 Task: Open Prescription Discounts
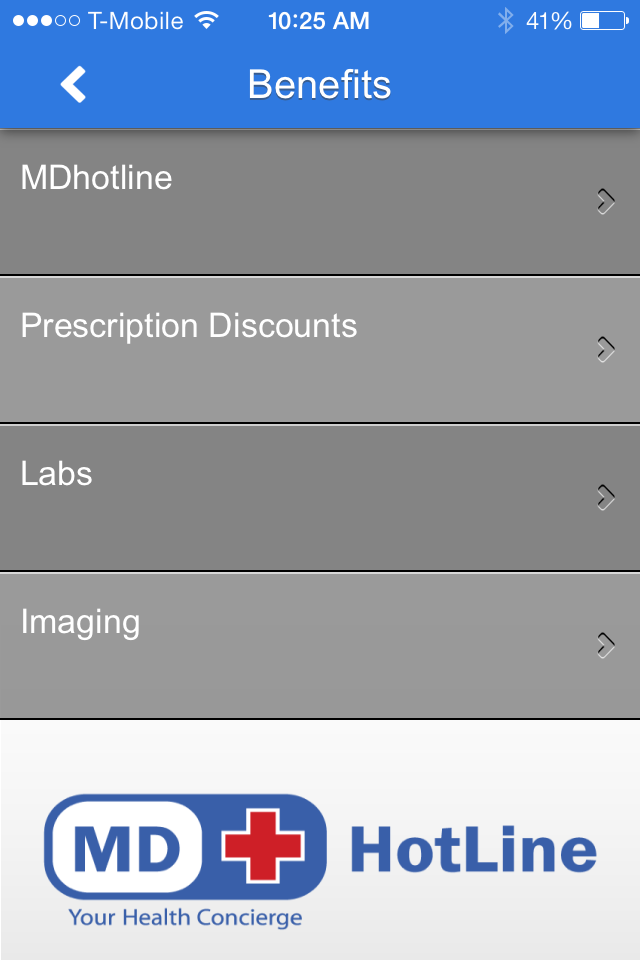320,350
